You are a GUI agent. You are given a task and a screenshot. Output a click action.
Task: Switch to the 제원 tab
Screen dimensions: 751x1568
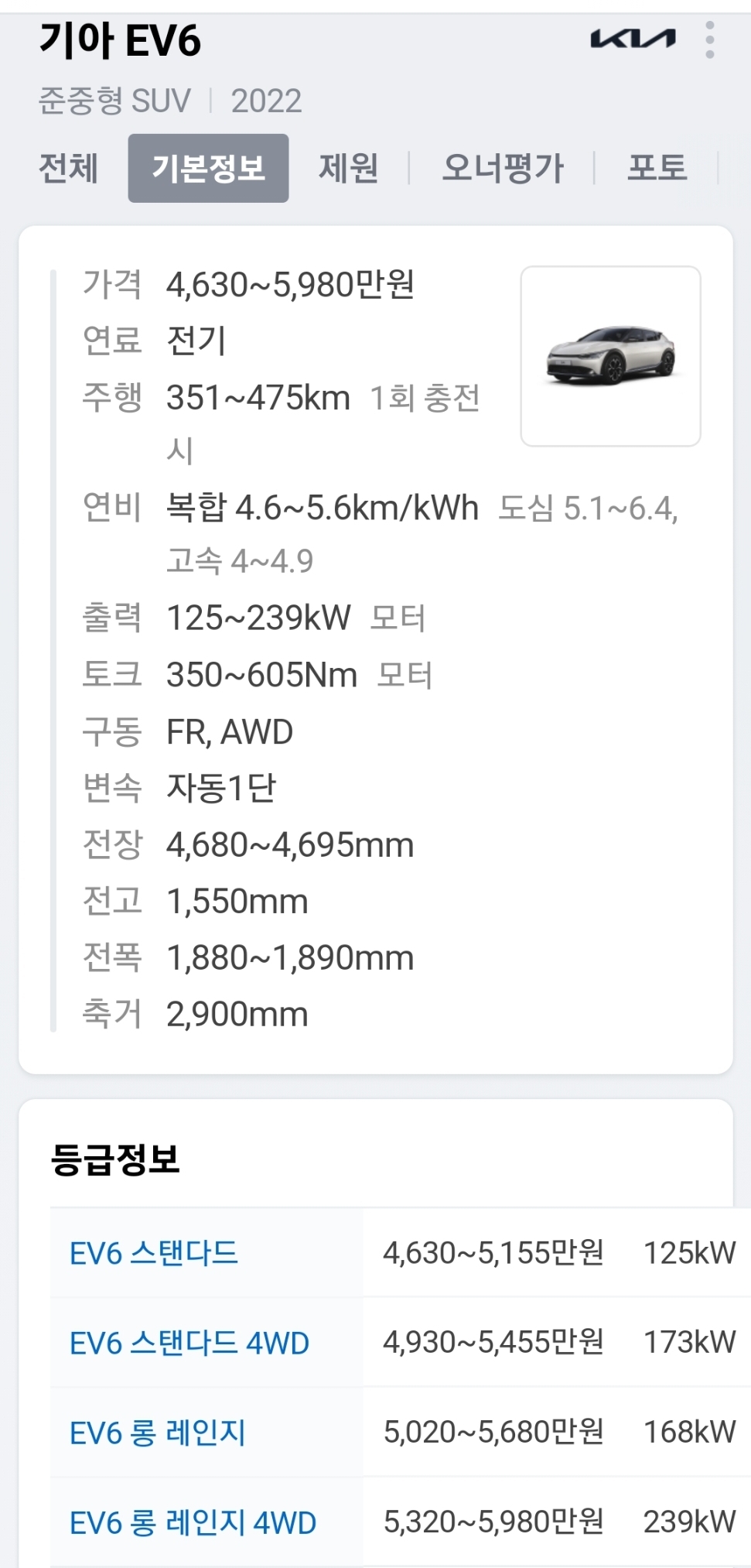click(x=348, y=168)
